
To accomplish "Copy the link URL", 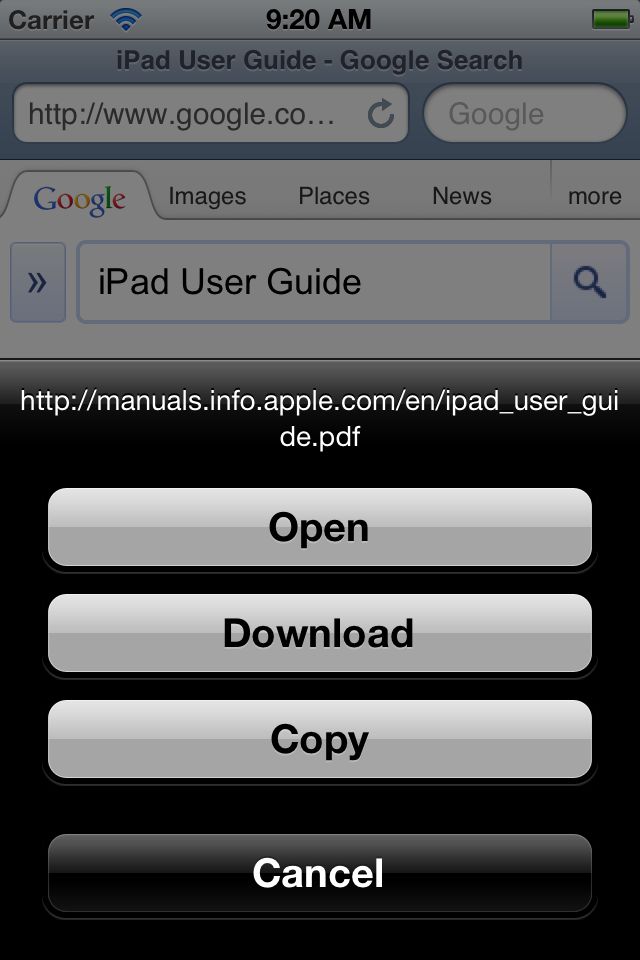I will point(319,739).
